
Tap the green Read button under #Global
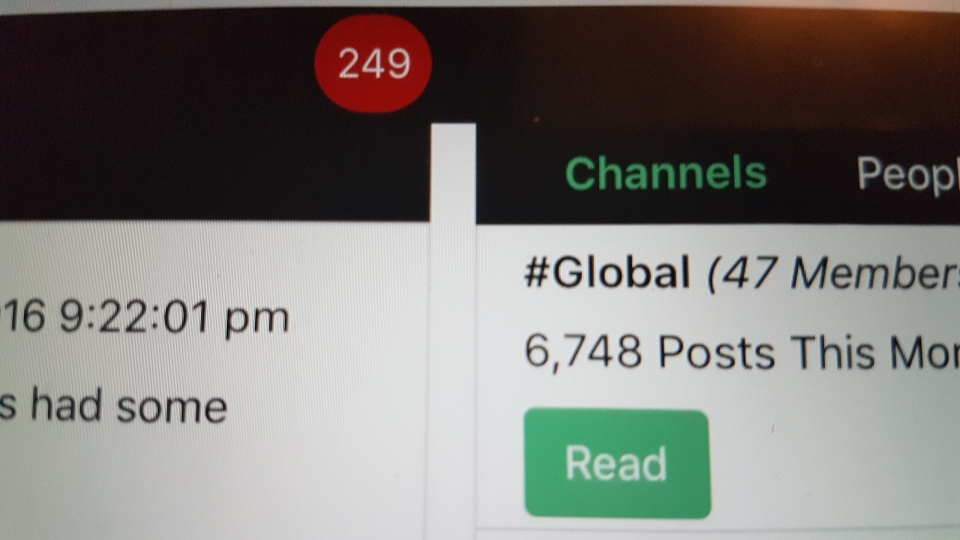pyautogui.click(x=617, y=463)
